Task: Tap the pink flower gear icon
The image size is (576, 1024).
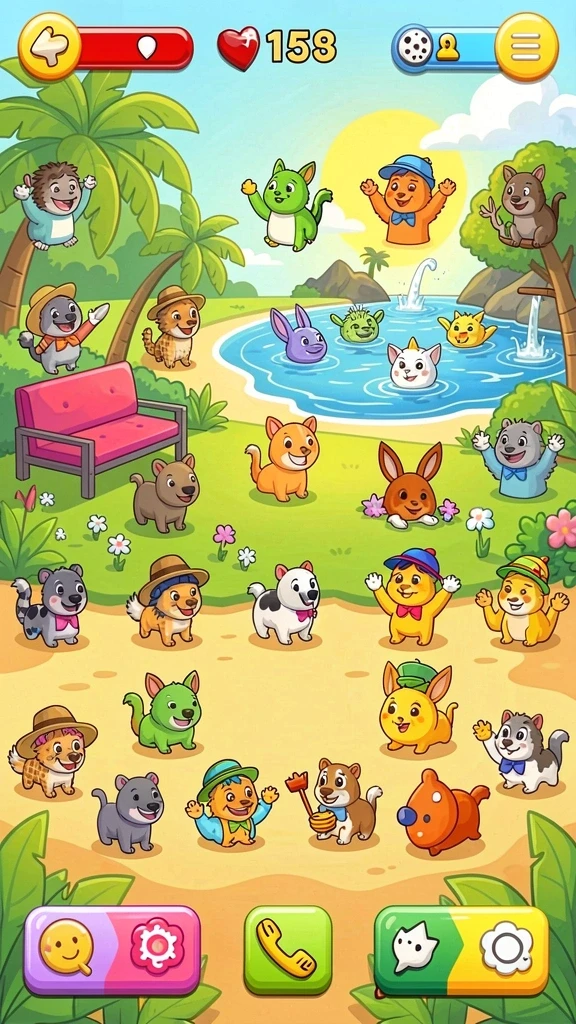Action: 156,947
